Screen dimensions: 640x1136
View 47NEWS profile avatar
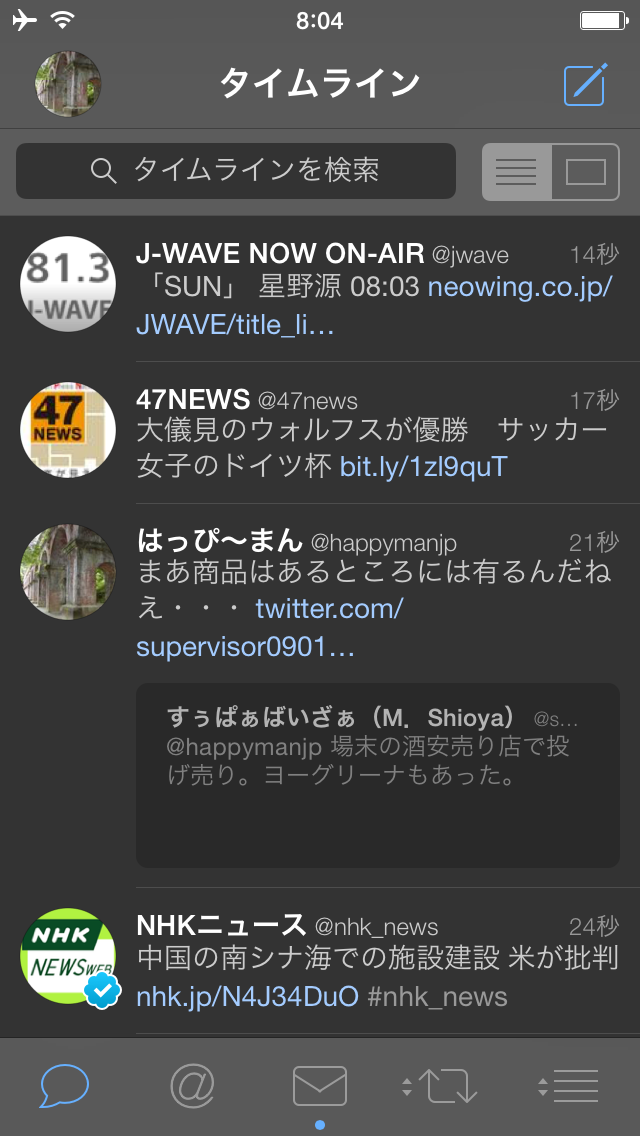pyautogui.click(x=68, y=430)
